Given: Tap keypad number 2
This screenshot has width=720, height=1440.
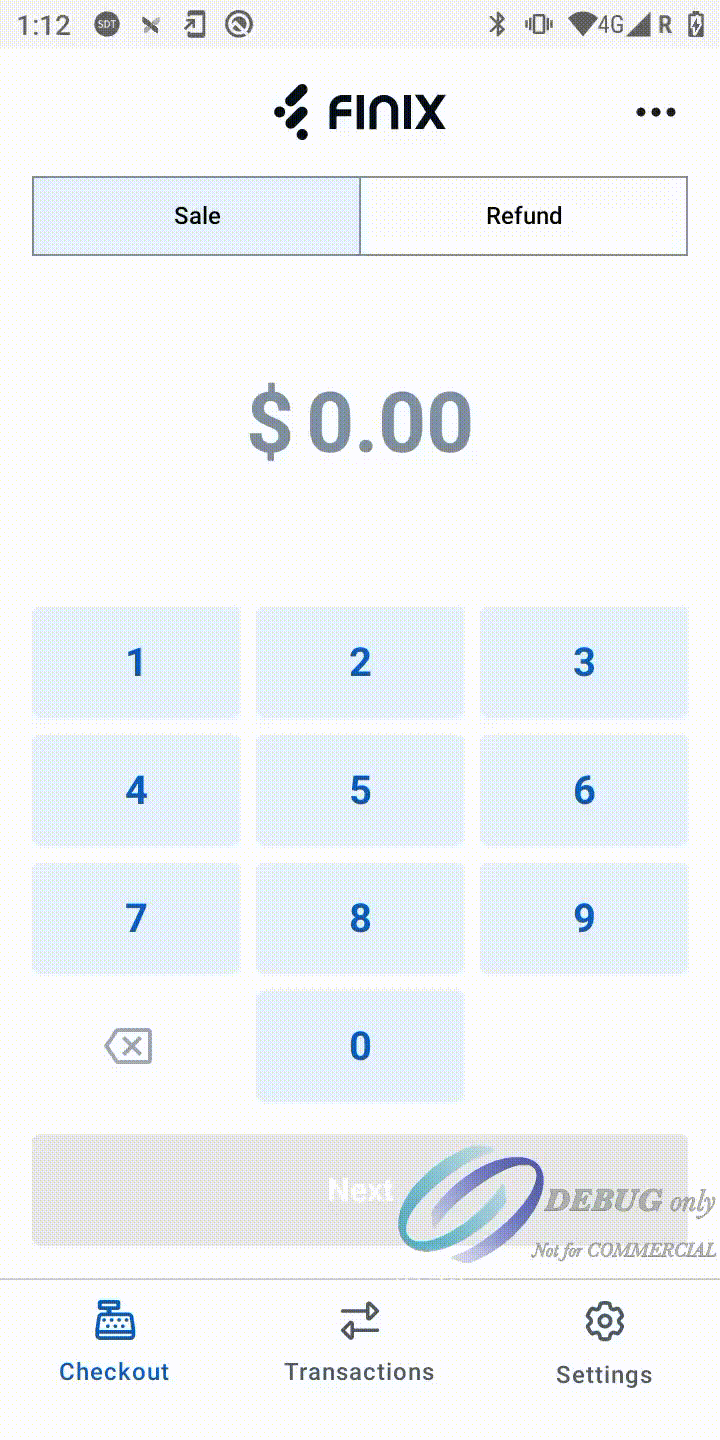Looking at the screenshot, I should (360, 662).
